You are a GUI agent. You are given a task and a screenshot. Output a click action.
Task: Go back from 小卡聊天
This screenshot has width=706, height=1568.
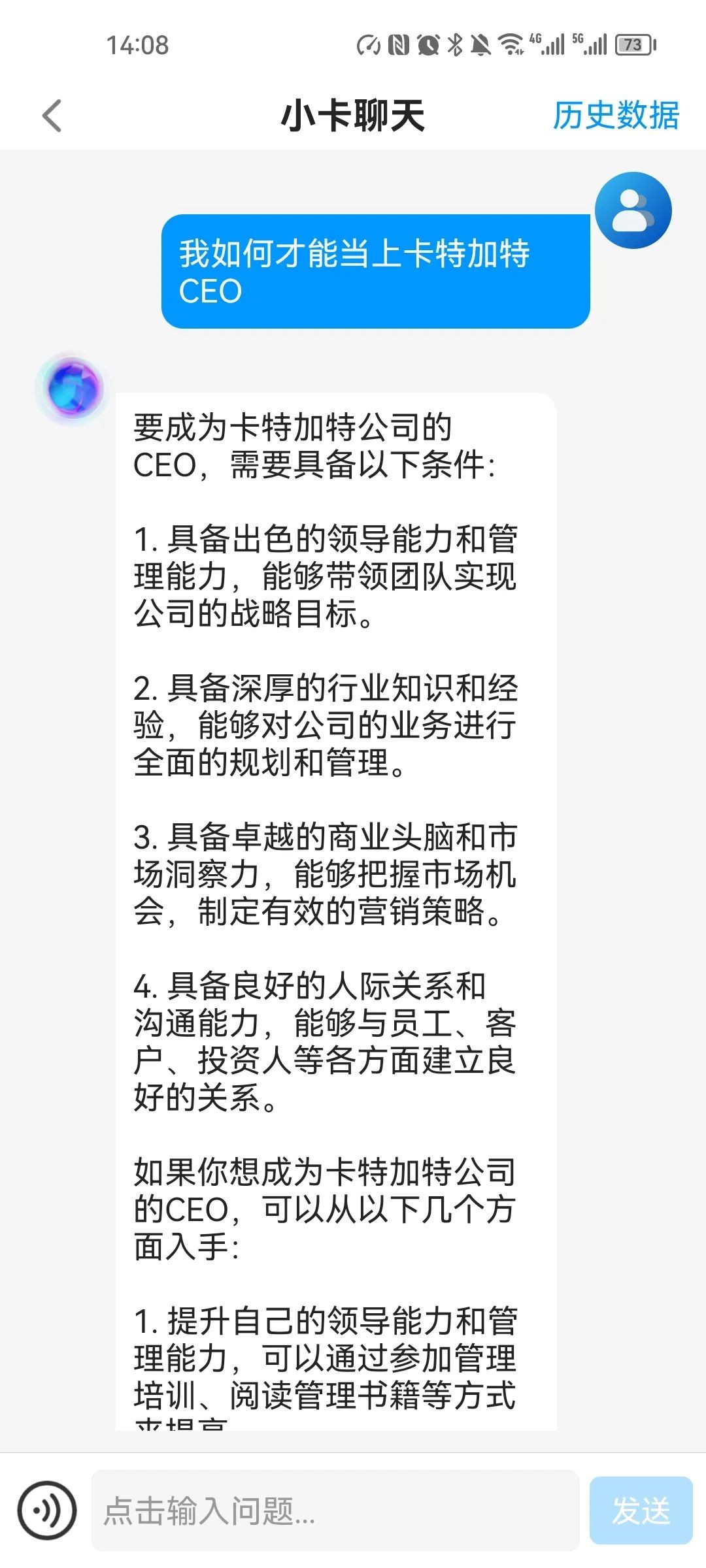pos(52,116)
